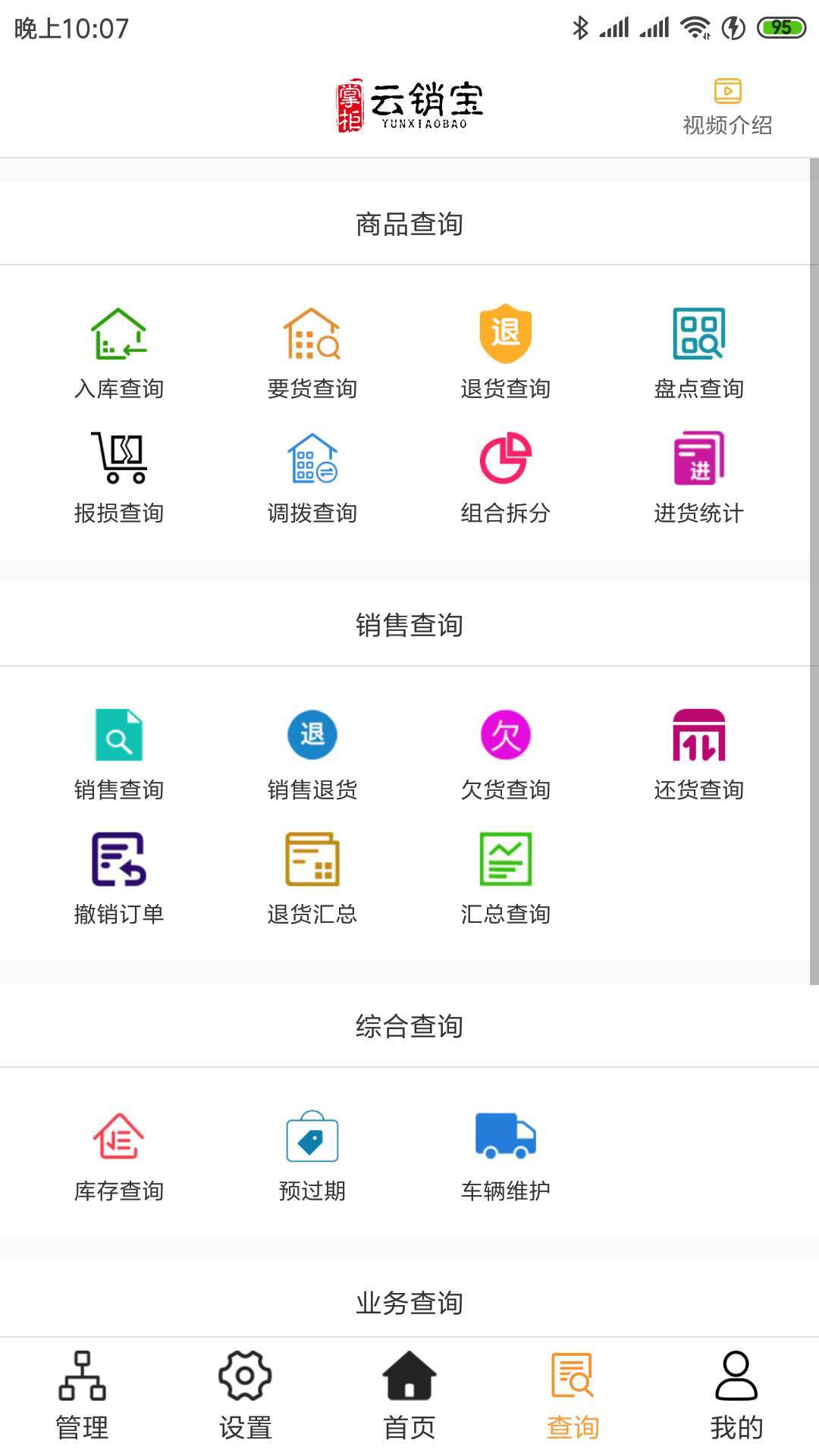
Task: Open 入库查询 stock-in query
Action: (x=119, y=352)
